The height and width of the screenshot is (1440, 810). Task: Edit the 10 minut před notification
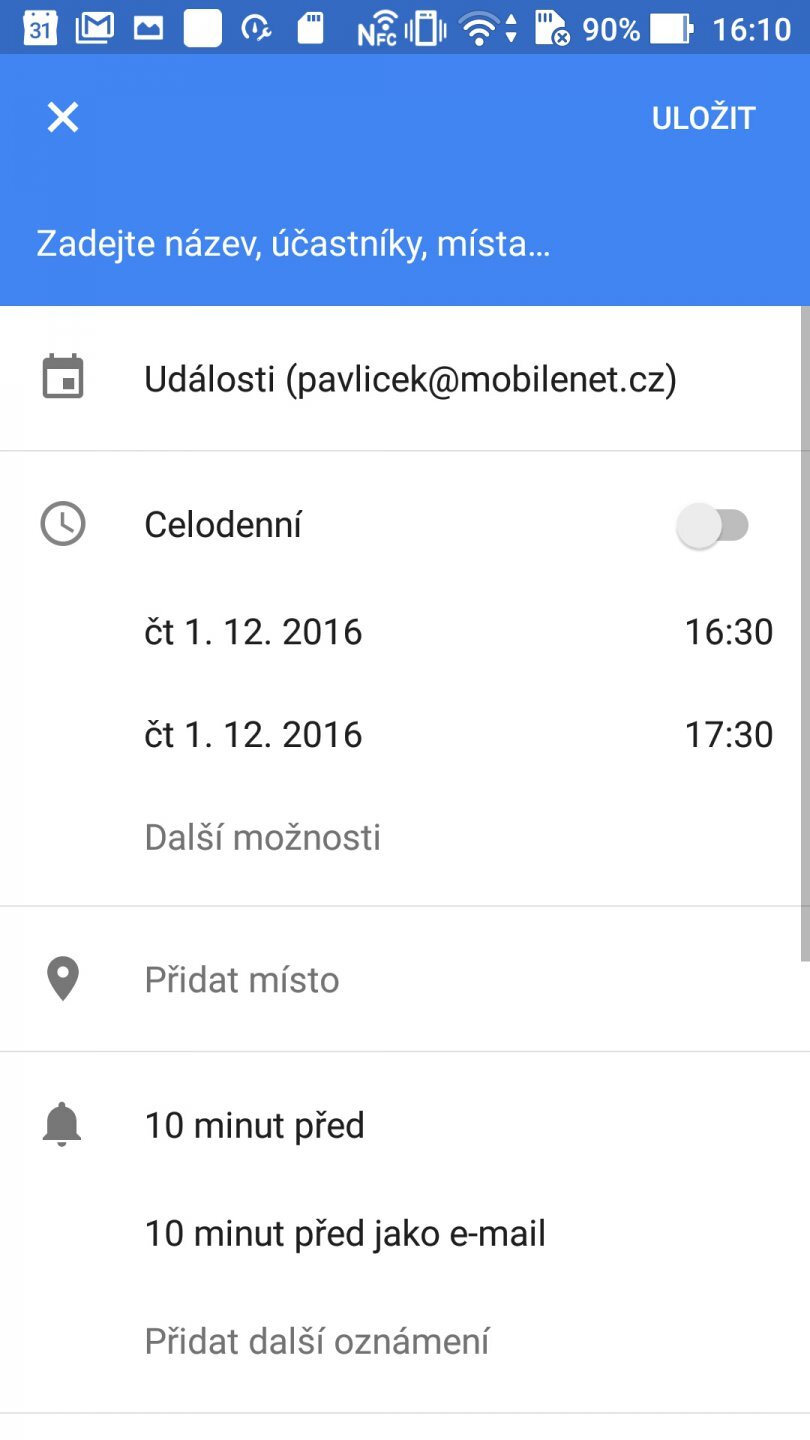(x=255, y=1126)
